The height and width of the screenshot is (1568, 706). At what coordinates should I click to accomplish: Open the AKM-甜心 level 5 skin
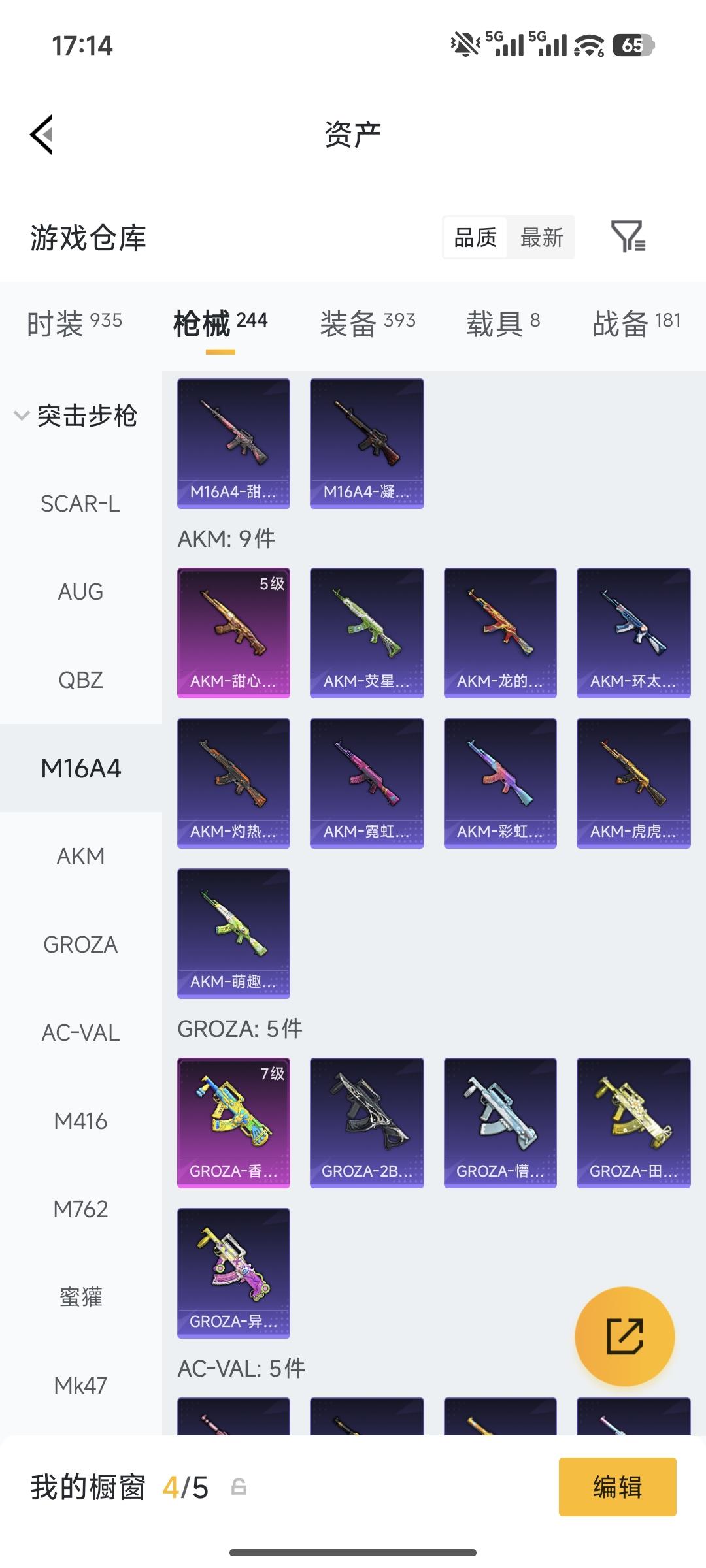(233, 632)
